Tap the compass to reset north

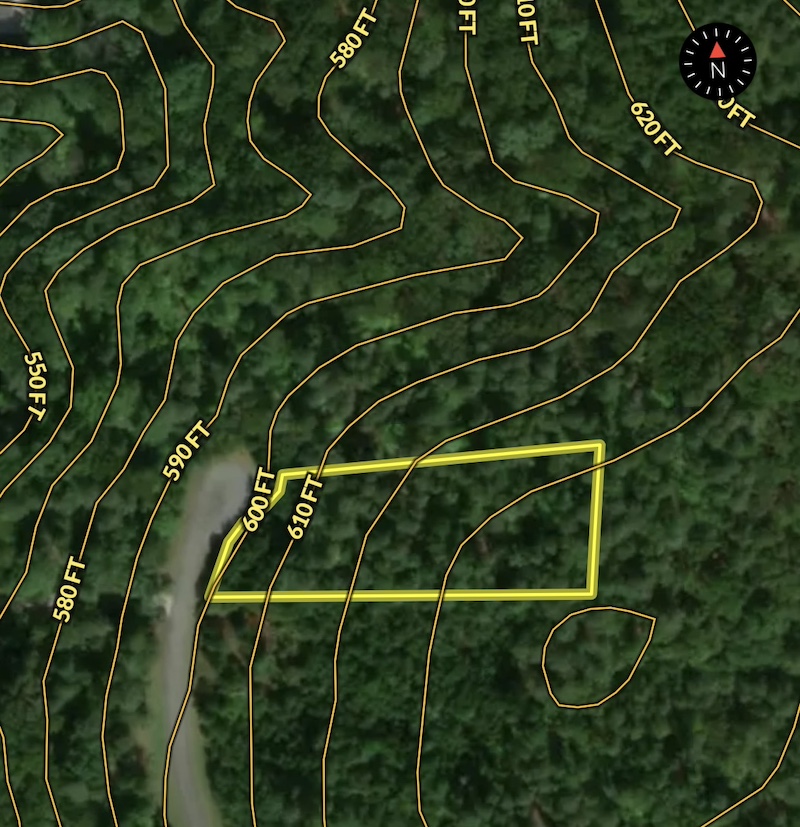pos(718,62)
